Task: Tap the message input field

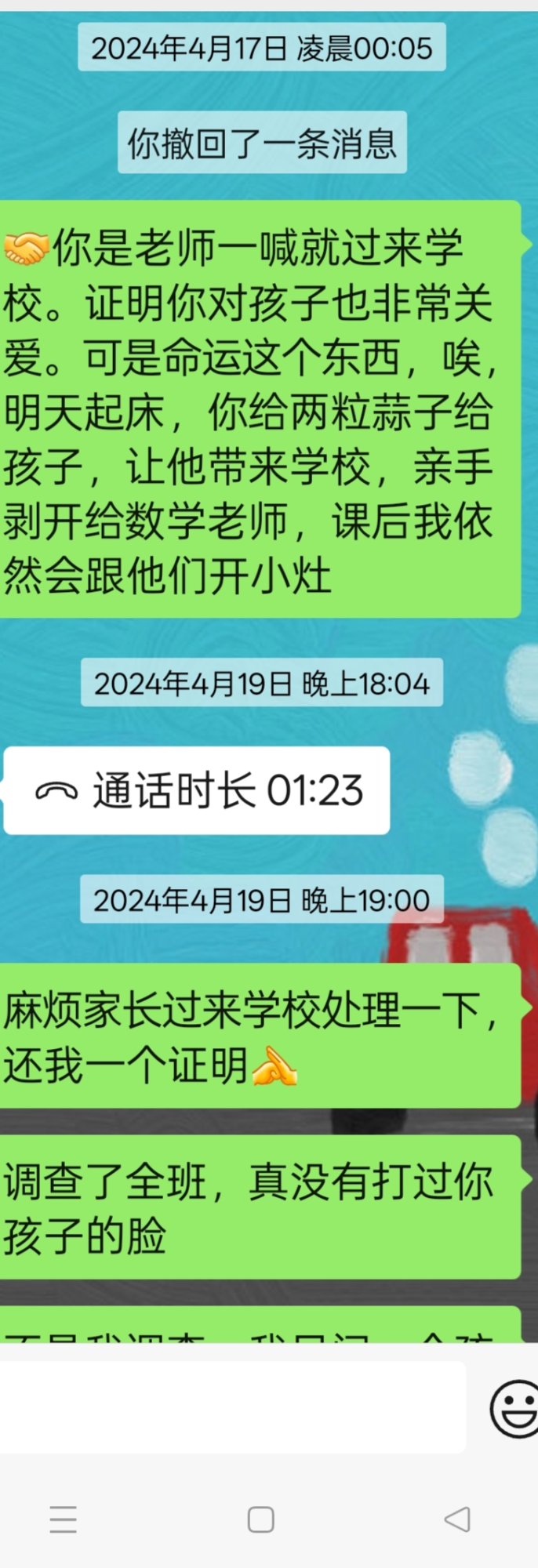Action: tap(232, 1407)
